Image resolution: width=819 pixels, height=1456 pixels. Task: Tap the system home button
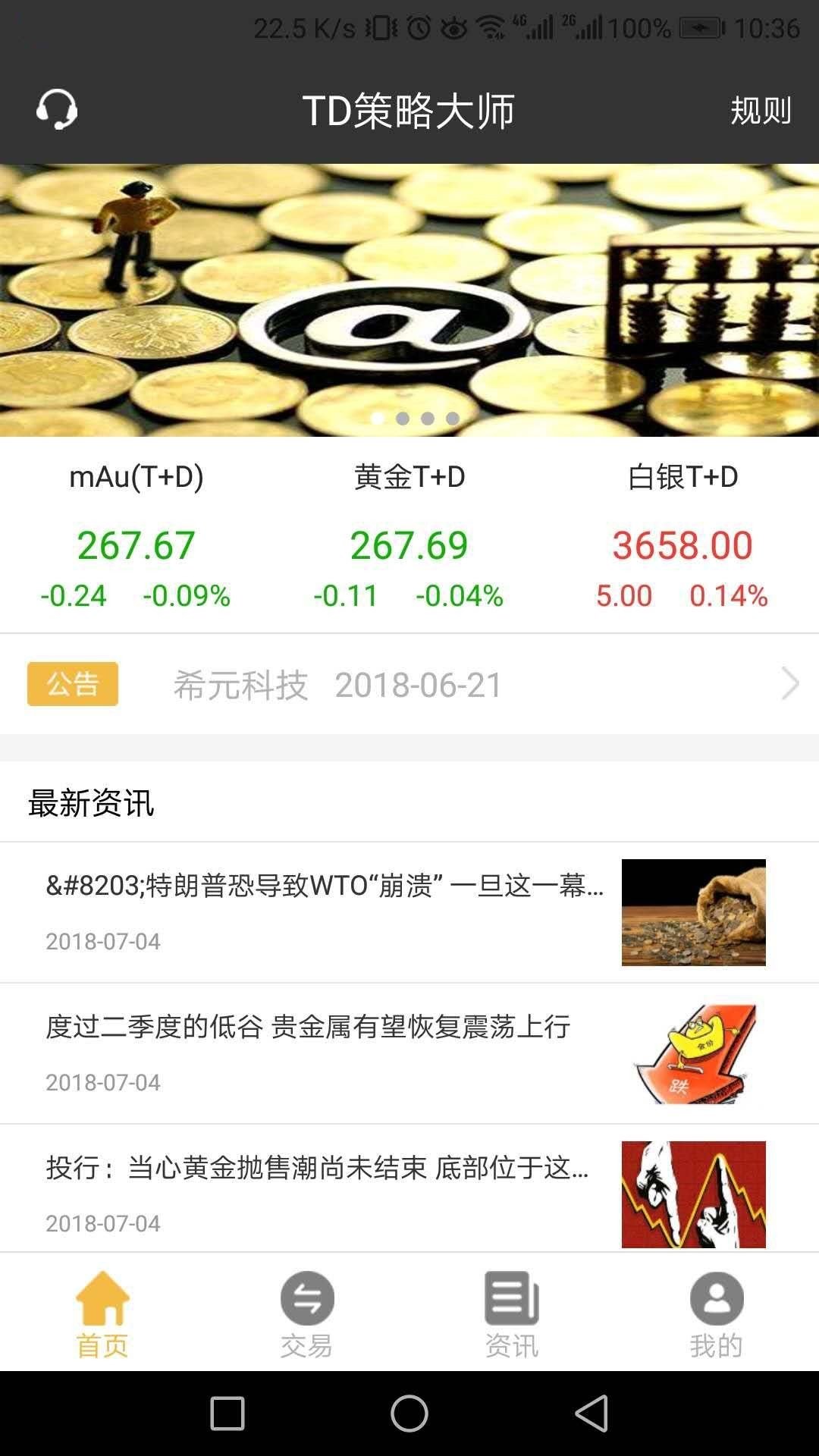[409, 1414]
